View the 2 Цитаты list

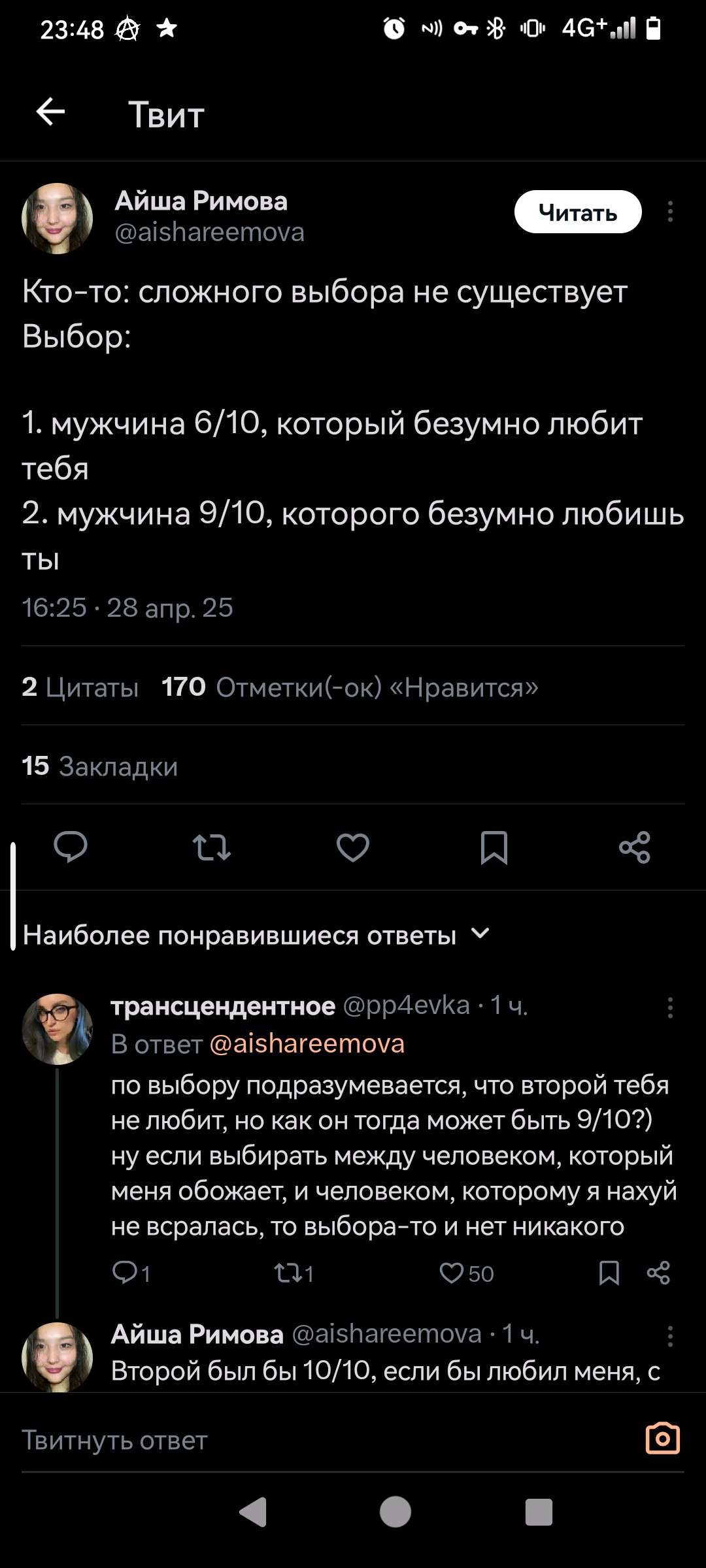click(80, 687)
